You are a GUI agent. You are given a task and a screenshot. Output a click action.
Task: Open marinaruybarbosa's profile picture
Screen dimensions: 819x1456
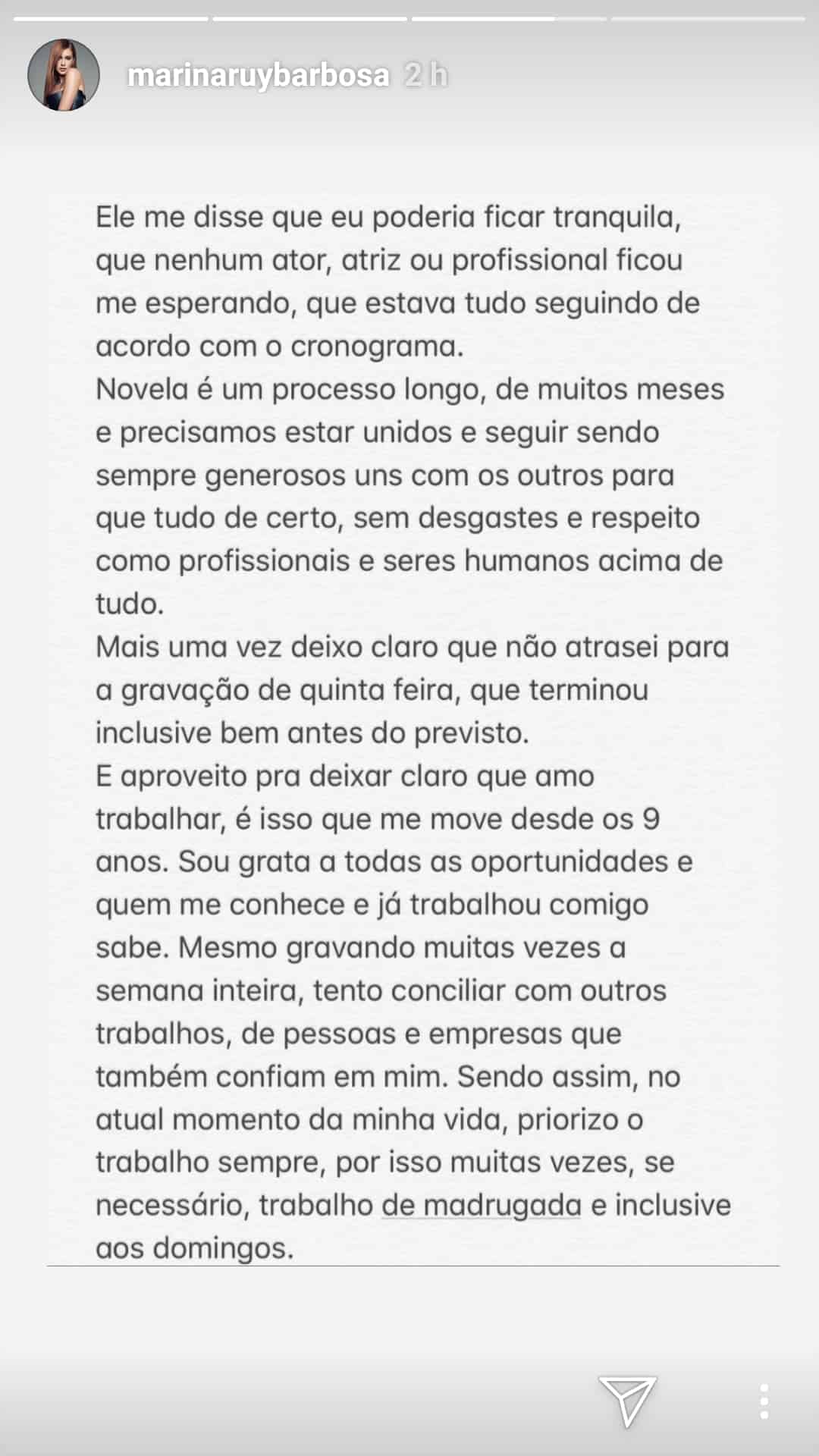tap(64, 75)
